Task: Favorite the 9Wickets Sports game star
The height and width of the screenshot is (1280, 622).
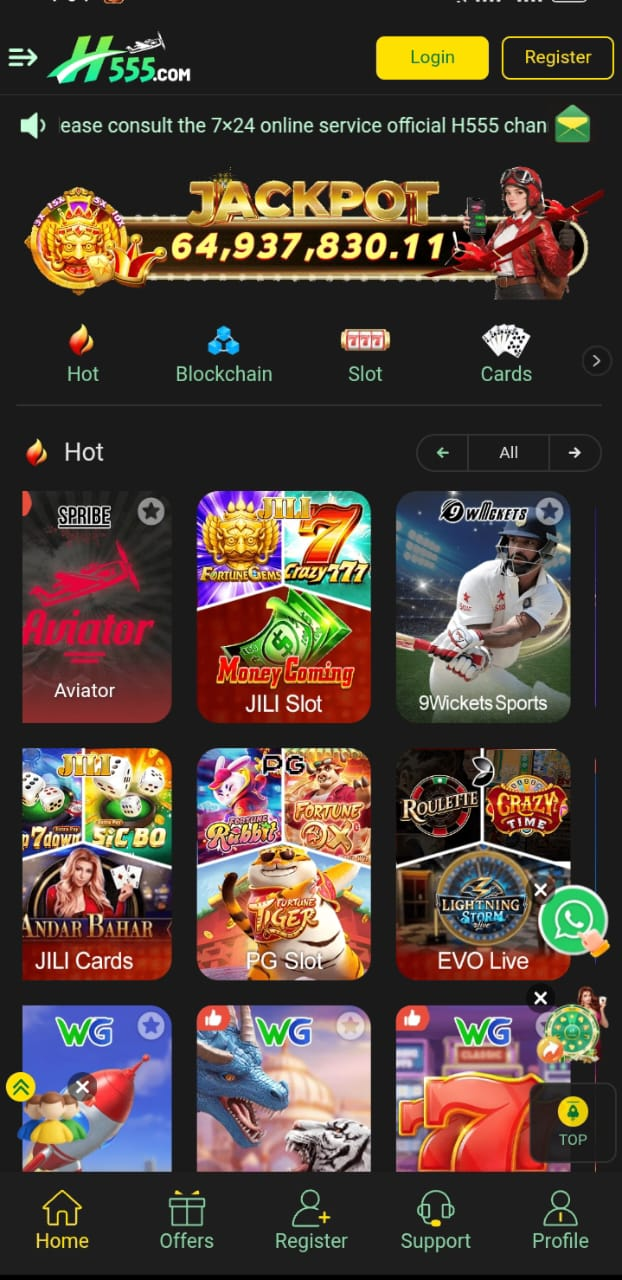Action: [549, 512]
